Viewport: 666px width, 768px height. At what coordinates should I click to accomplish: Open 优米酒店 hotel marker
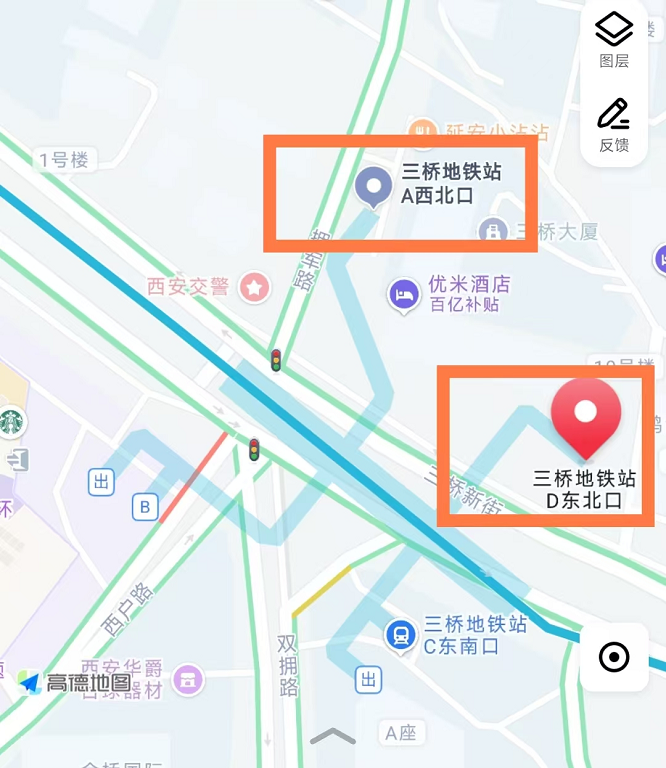tap(404, 294)
